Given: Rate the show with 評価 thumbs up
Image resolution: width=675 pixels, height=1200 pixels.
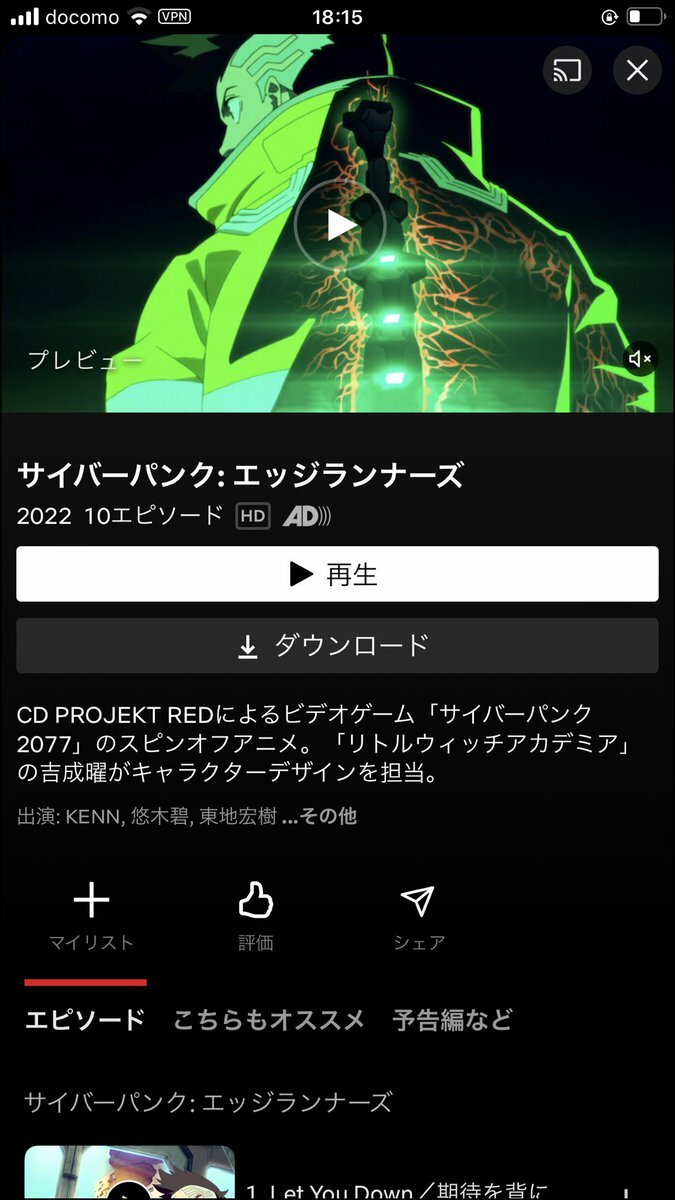Looking at the screenshot, I should point(256,915).
